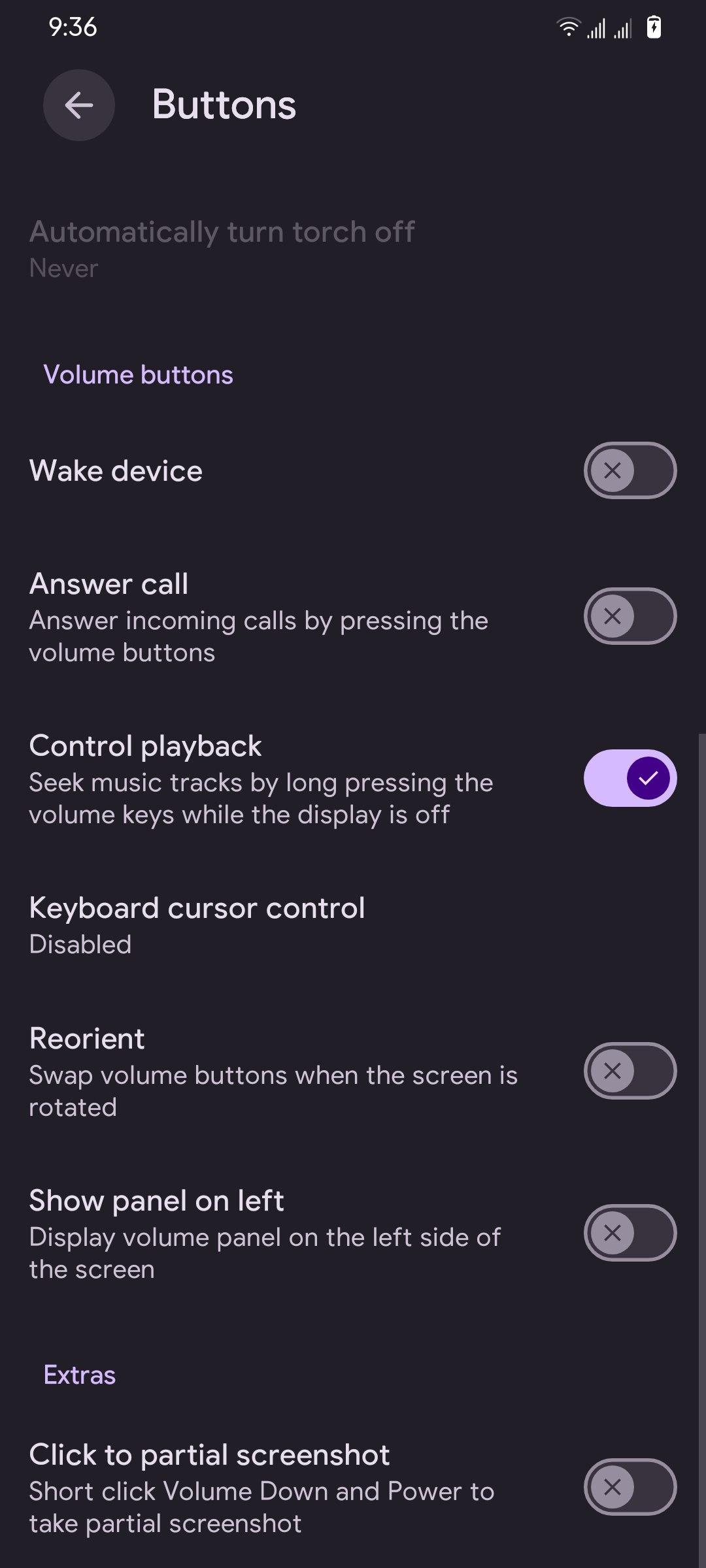Disable Control playback switch
Image resolution: width=706 pixels, height=1568 pixels.
pyautogui.click(x=630, y=778)
